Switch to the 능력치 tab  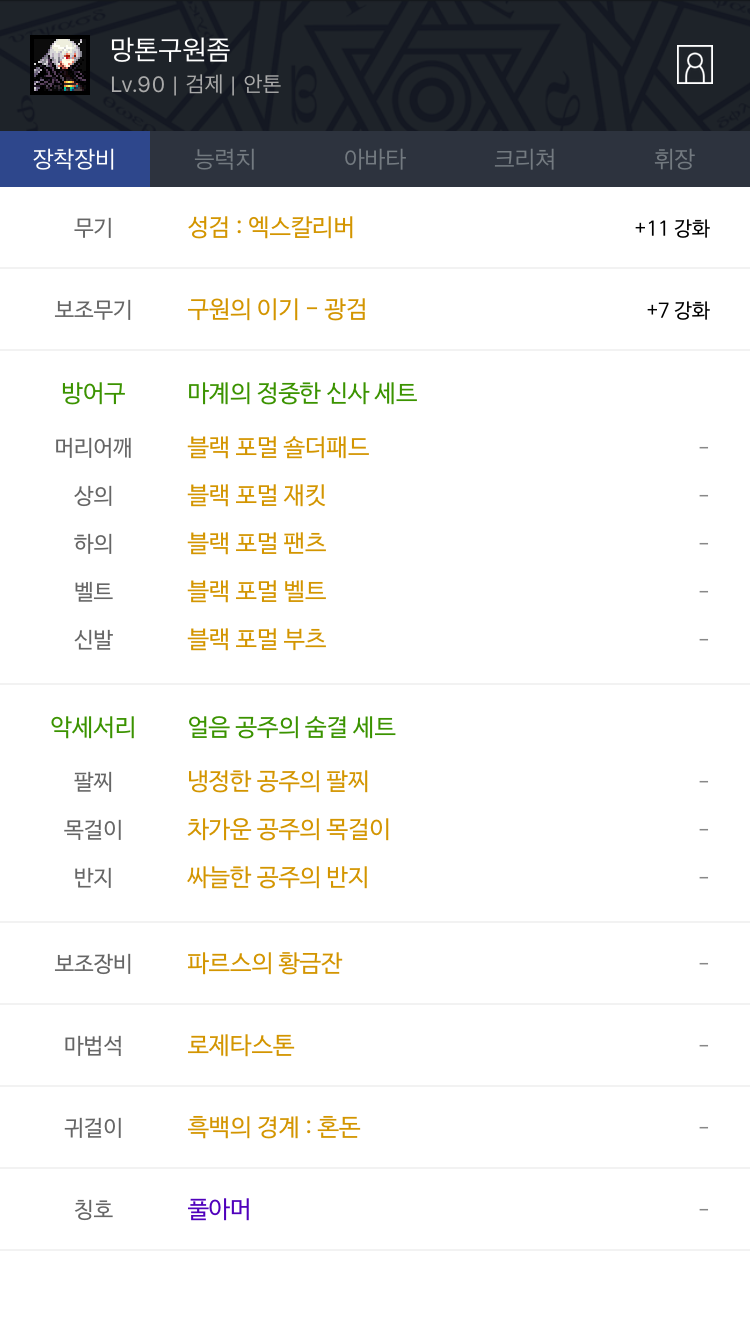click(225, 159)
